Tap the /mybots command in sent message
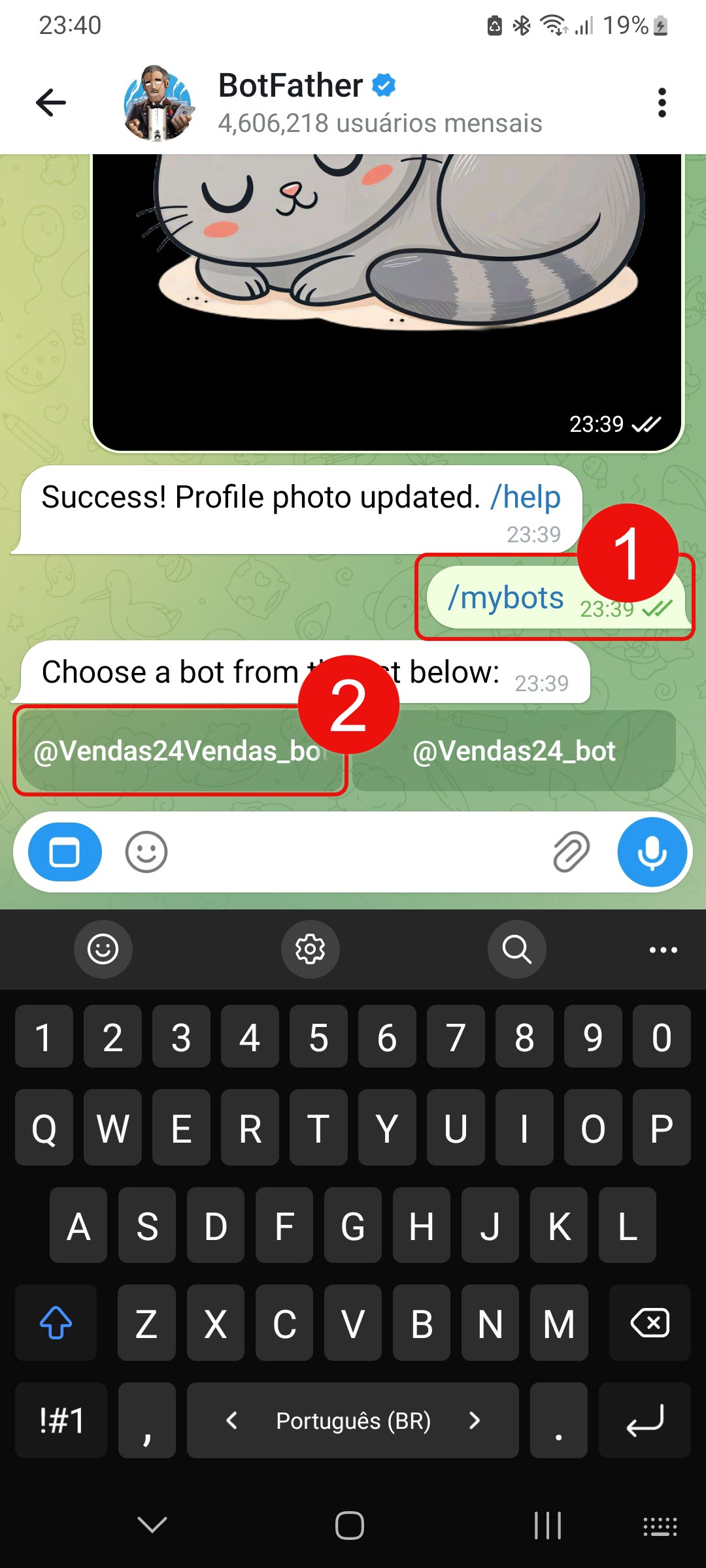This screenshot has width=706, height=1568. [x=505, y=598]
